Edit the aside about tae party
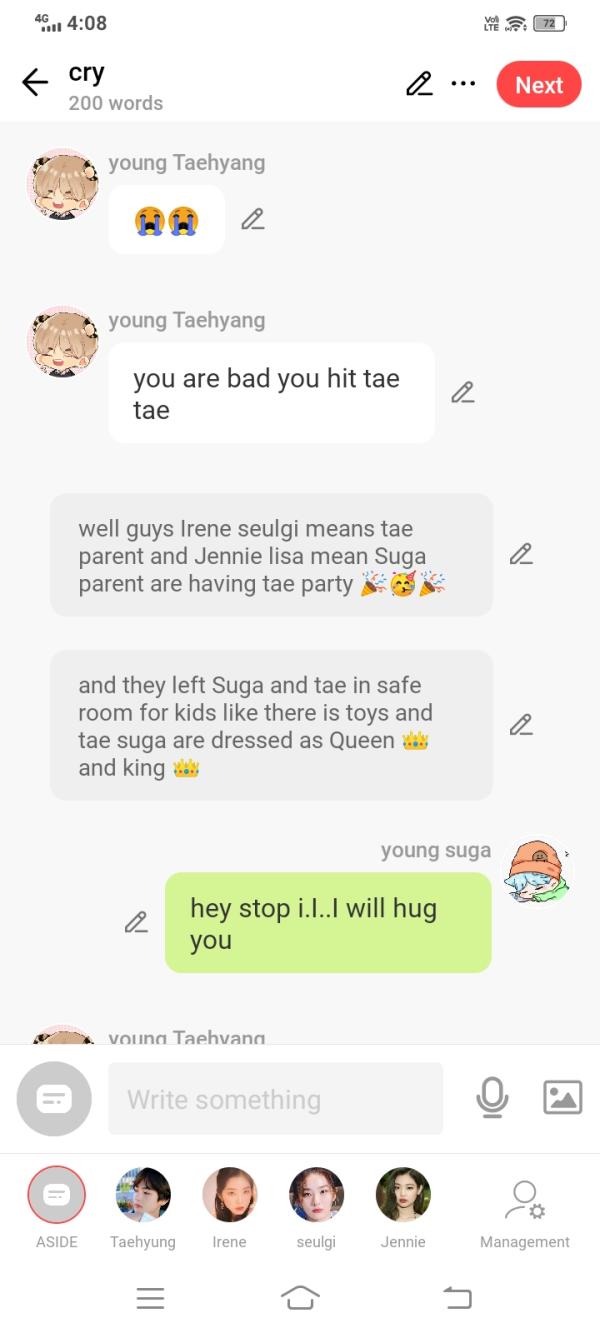Screen dimensions: 600x1333 pyautogui.click(x=521, y=554)
